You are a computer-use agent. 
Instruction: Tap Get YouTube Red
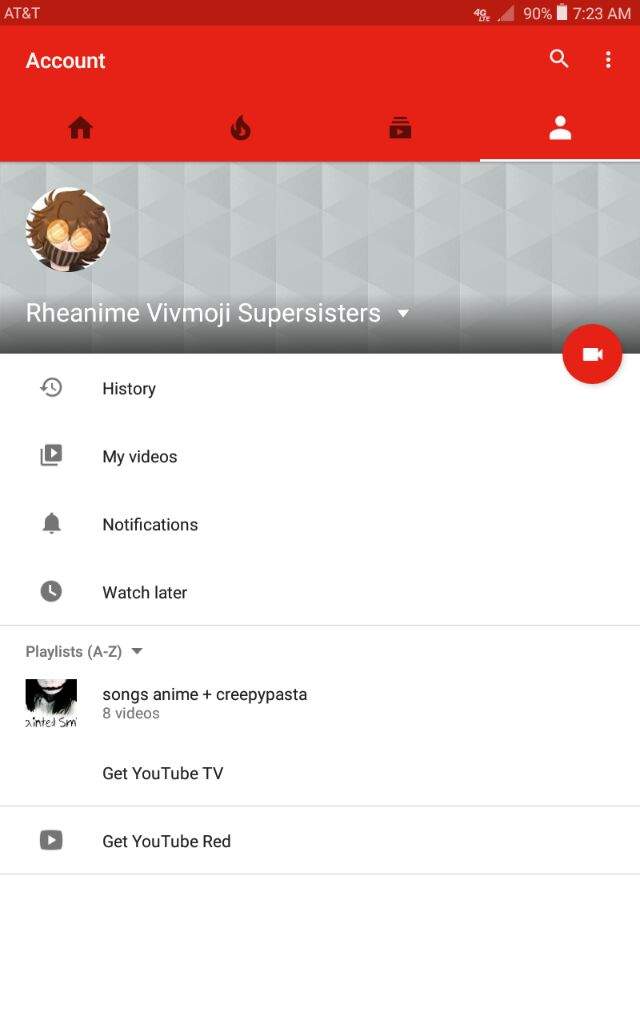click(166, 841)
